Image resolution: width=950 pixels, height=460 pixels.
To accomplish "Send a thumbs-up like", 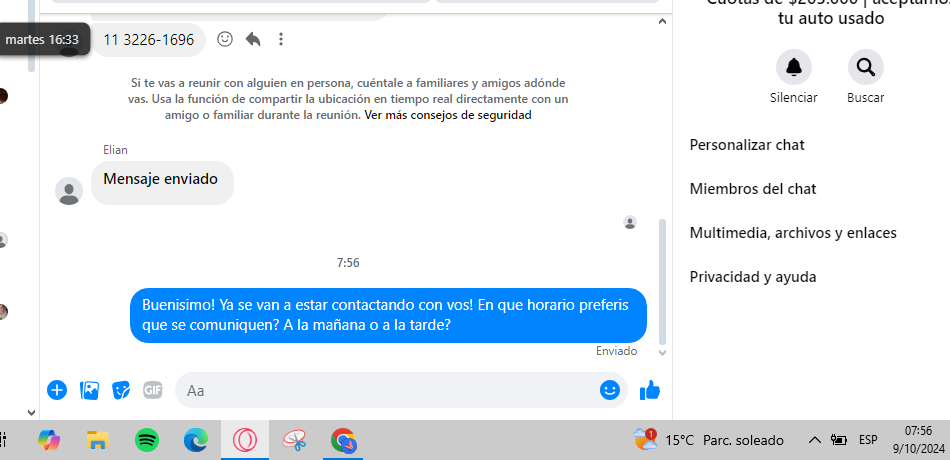I will (x=650, y=390).
